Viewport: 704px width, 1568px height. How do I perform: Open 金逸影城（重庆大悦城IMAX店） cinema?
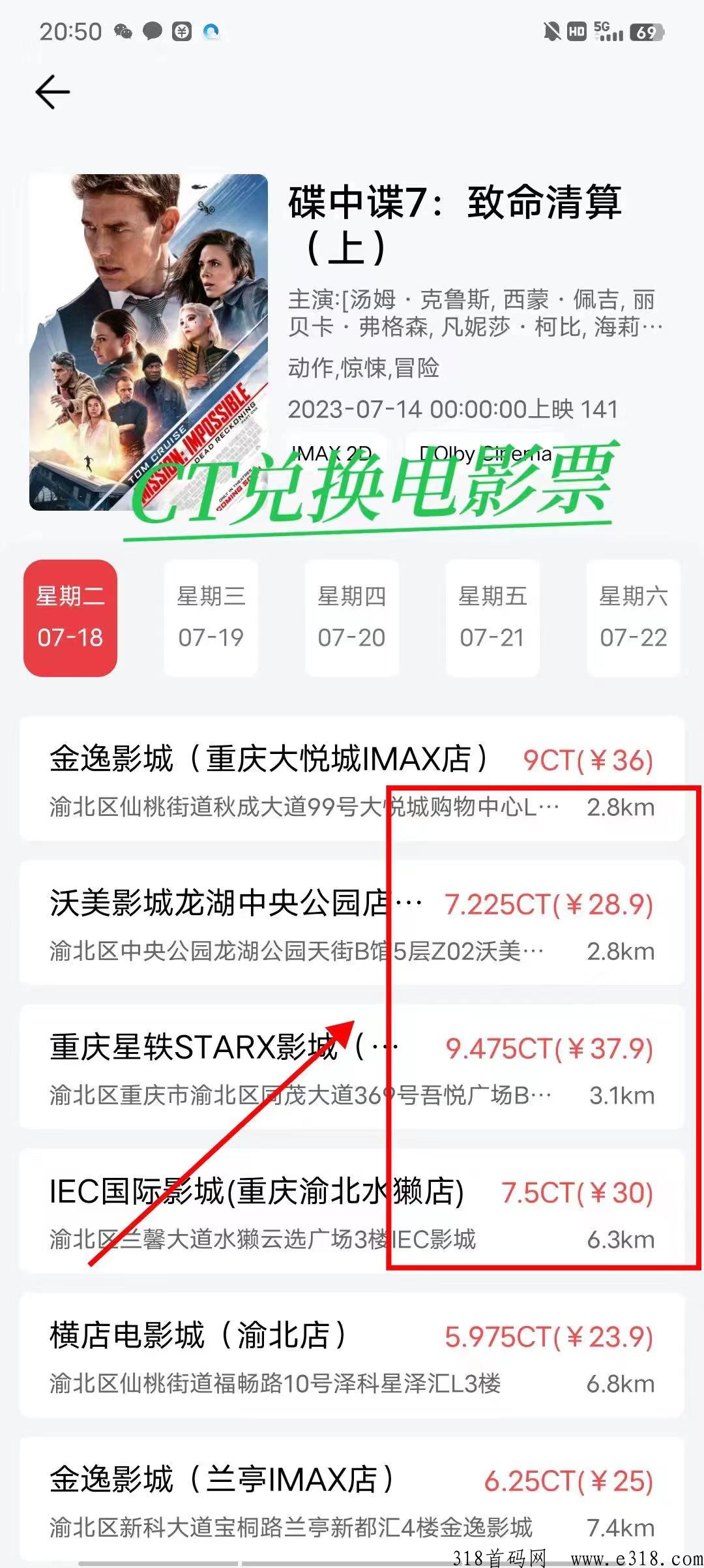[x=352, y=779]
